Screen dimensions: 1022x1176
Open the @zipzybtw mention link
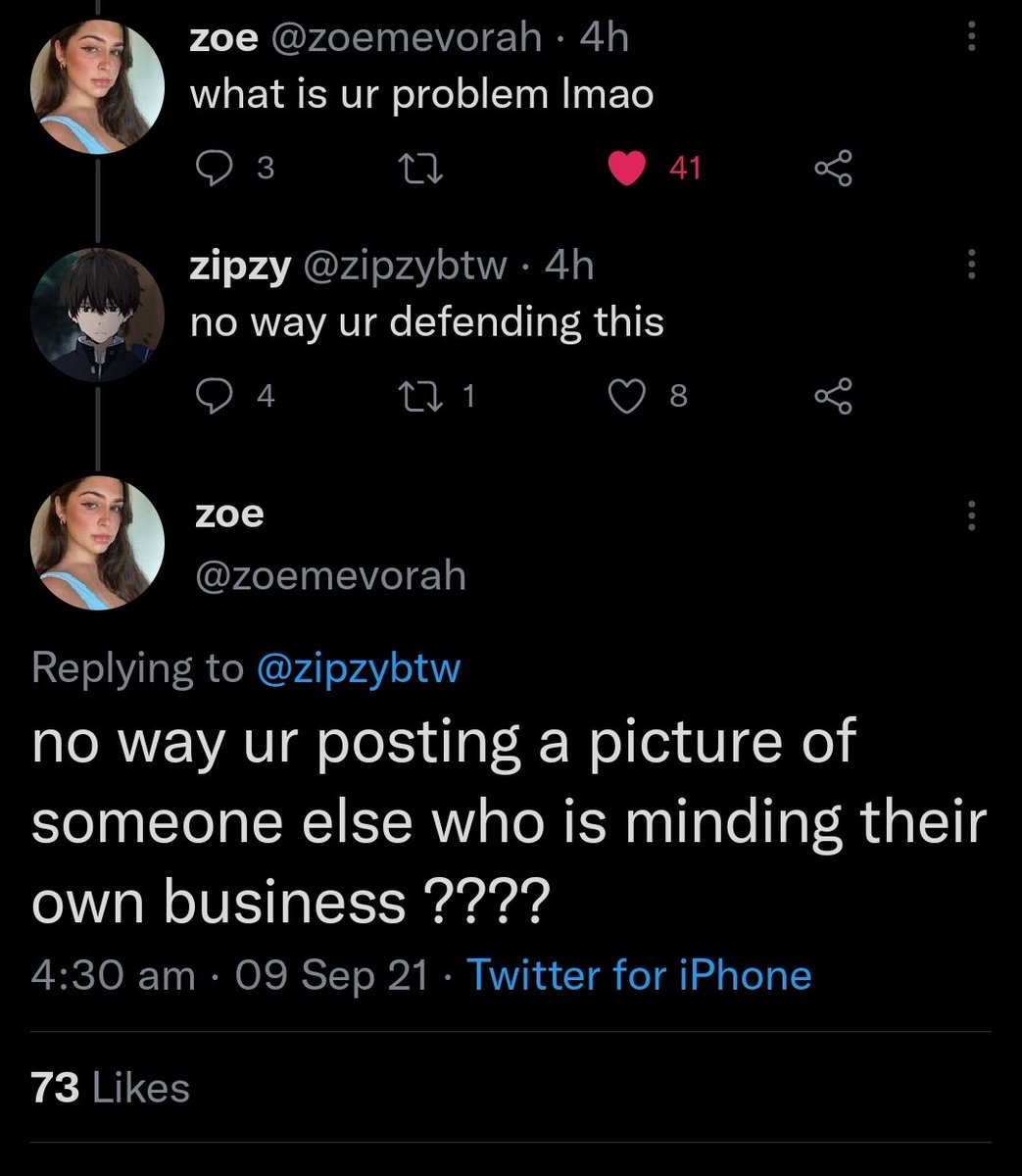[358, 668]
